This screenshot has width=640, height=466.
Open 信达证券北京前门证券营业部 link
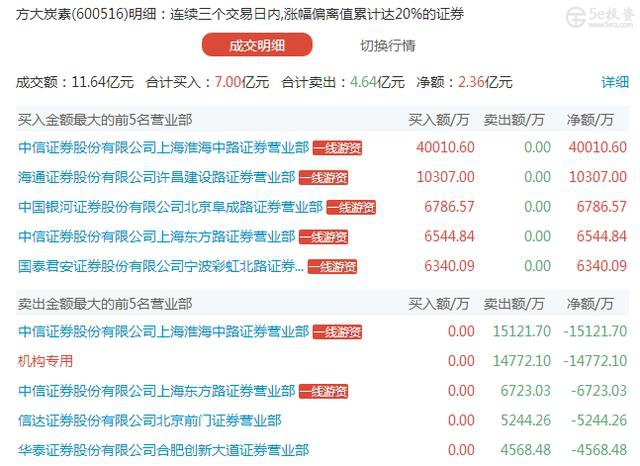point(150,420)
